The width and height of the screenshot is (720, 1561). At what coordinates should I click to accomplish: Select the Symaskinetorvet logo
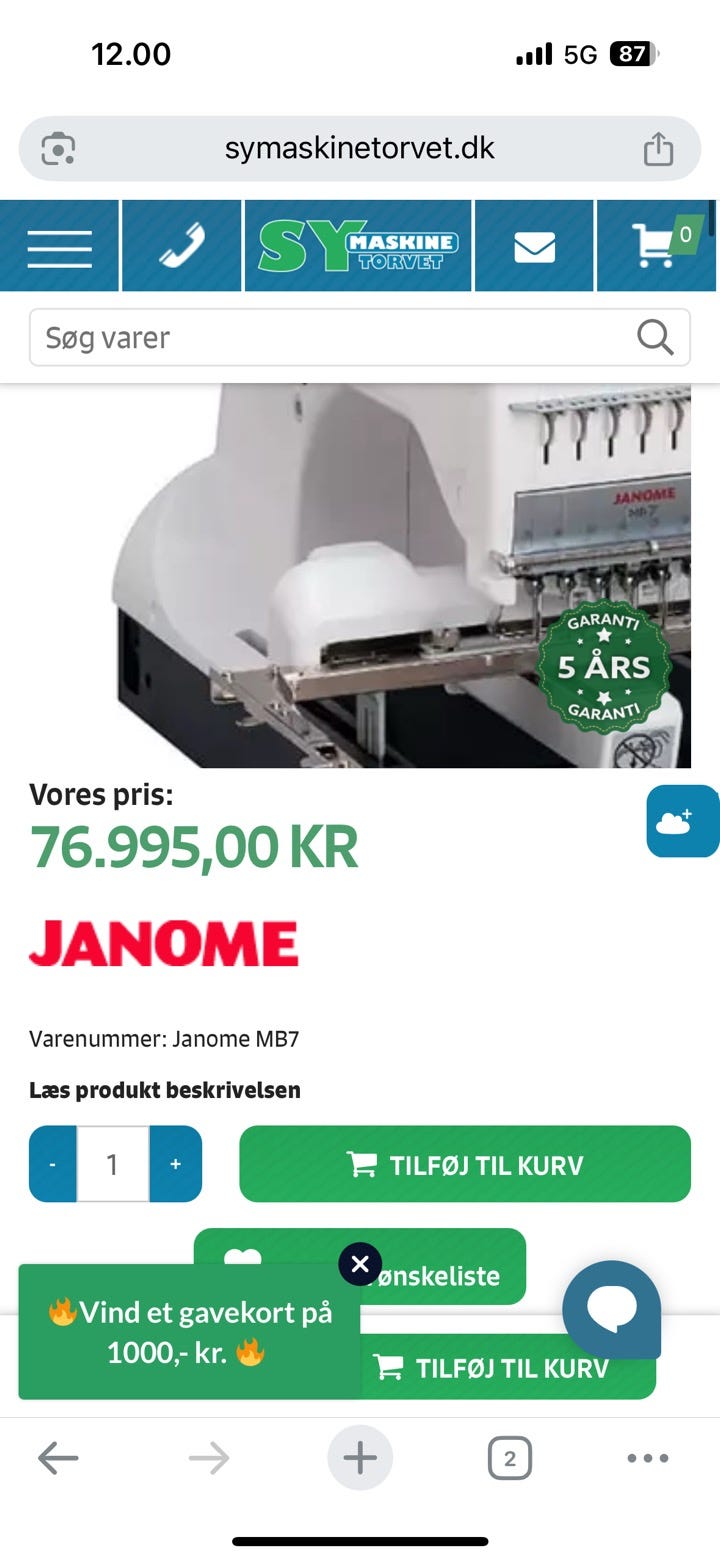(x=357, y=245)
